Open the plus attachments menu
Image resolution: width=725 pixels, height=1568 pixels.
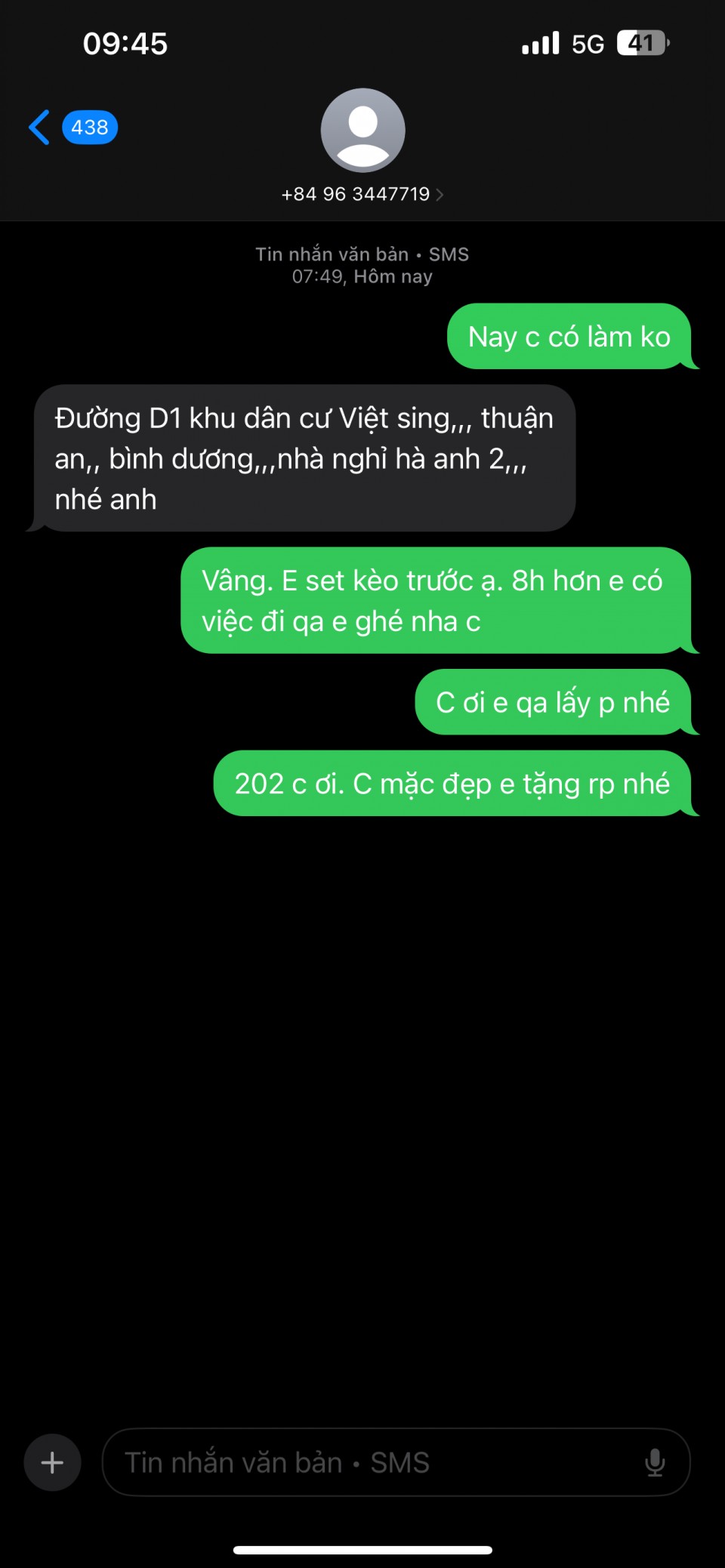coord(52,1462)
